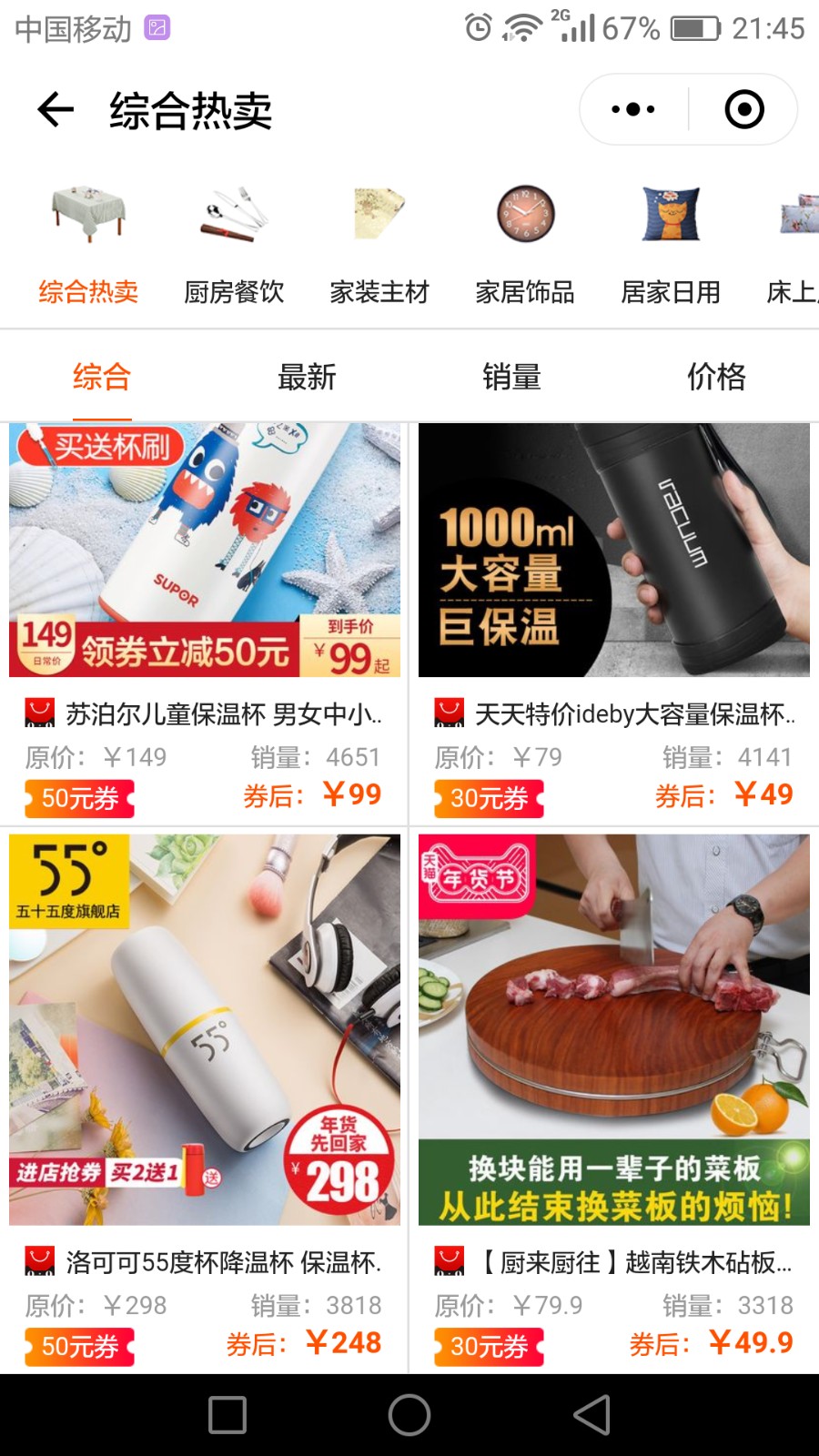
Task: Open recent apps from navigation bar
Action: coord(227,1415)
